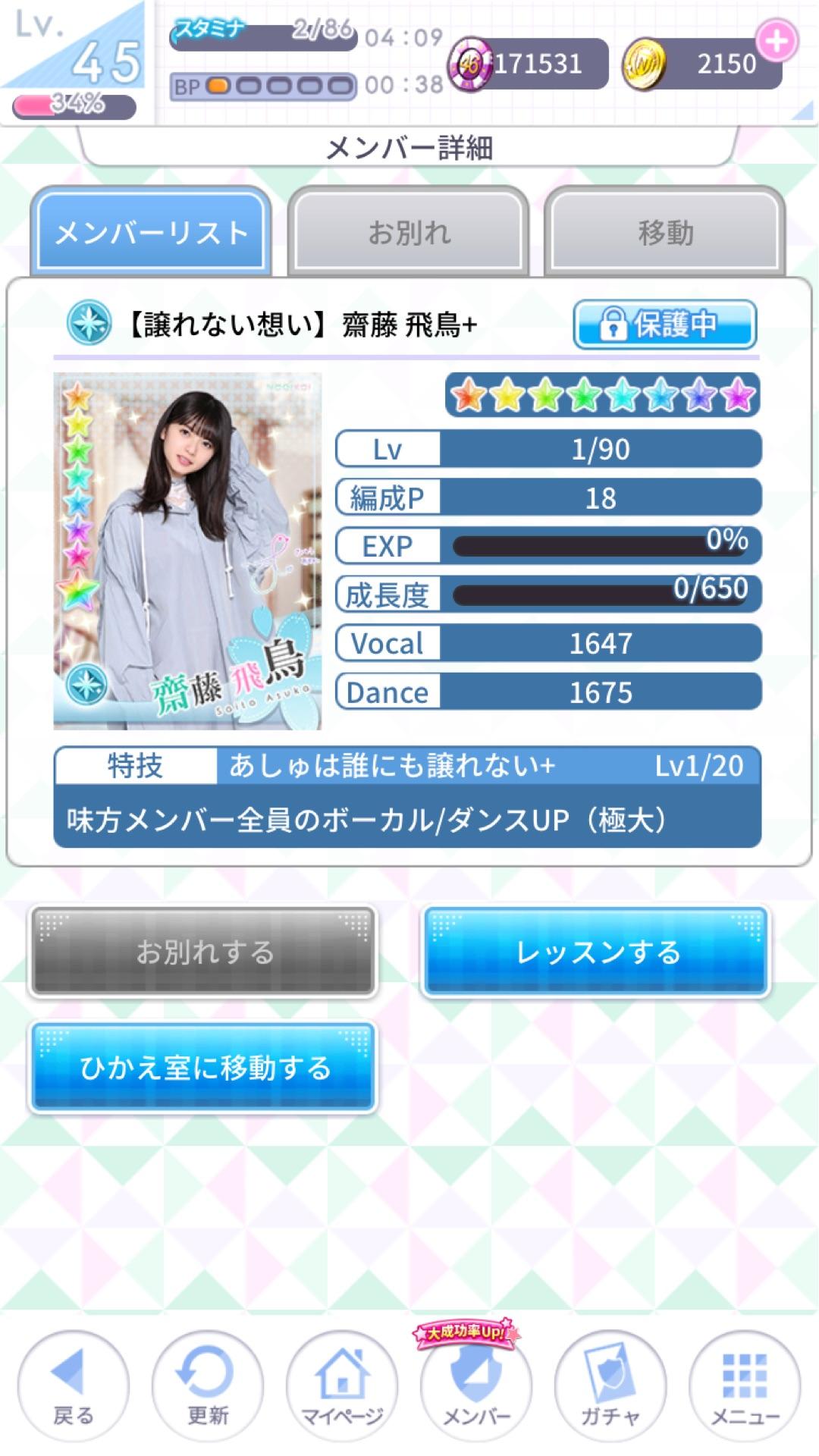Tap the ひかえ室に移動する button
Image resolution: width=819 pixels, height=1456 pixels.
pyautogui.click(x=203, y=1067)
